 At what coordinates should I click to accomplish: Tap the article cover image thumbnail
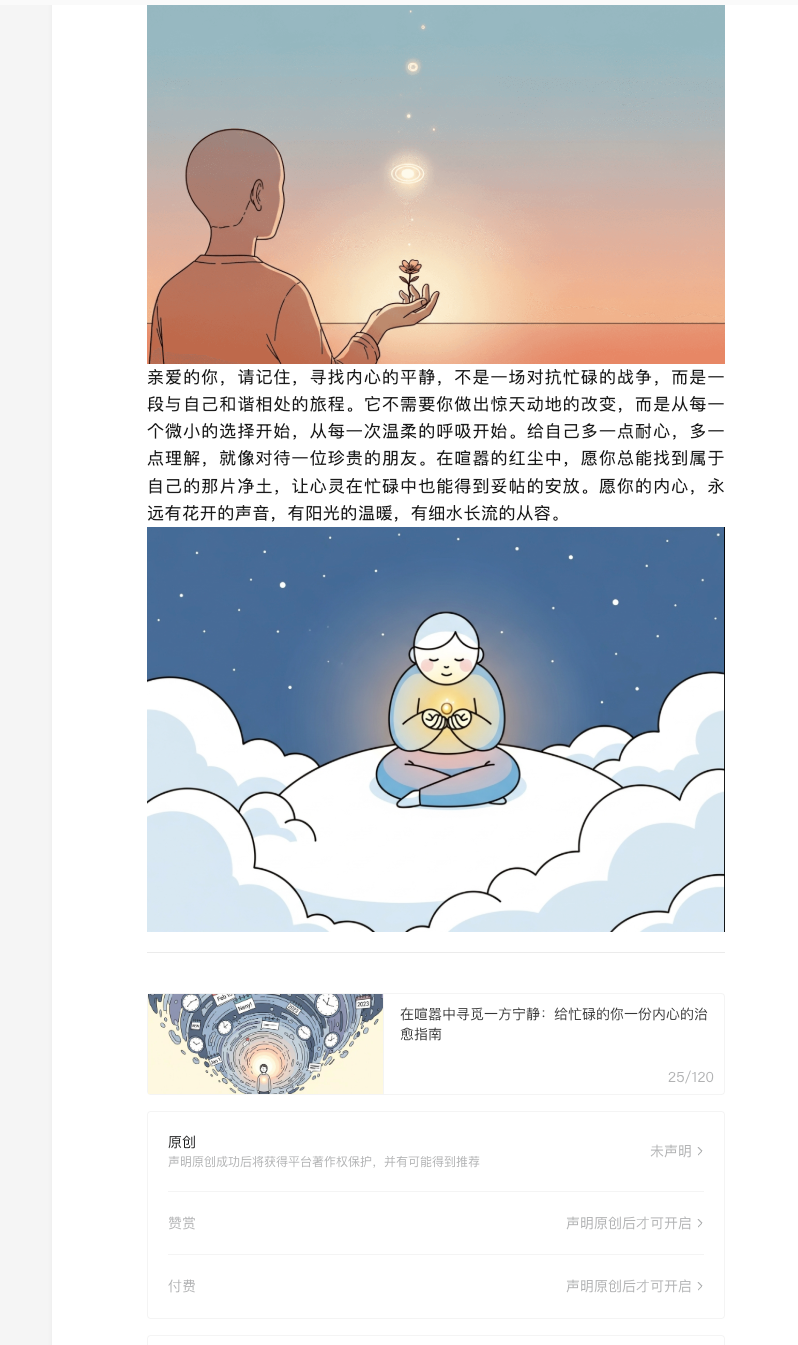point(265,1044)
